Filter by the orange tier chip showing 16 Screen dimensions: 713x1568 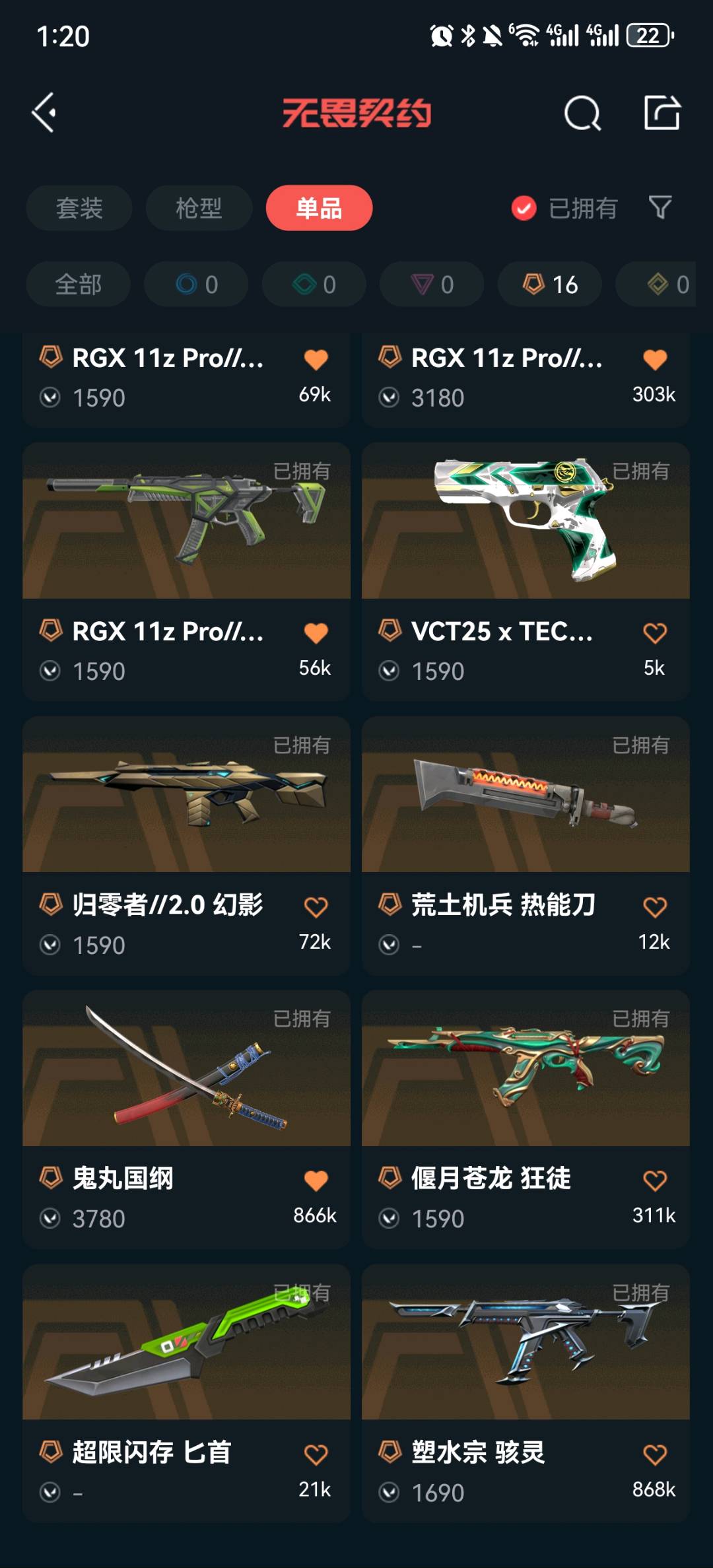pos(550,285)
